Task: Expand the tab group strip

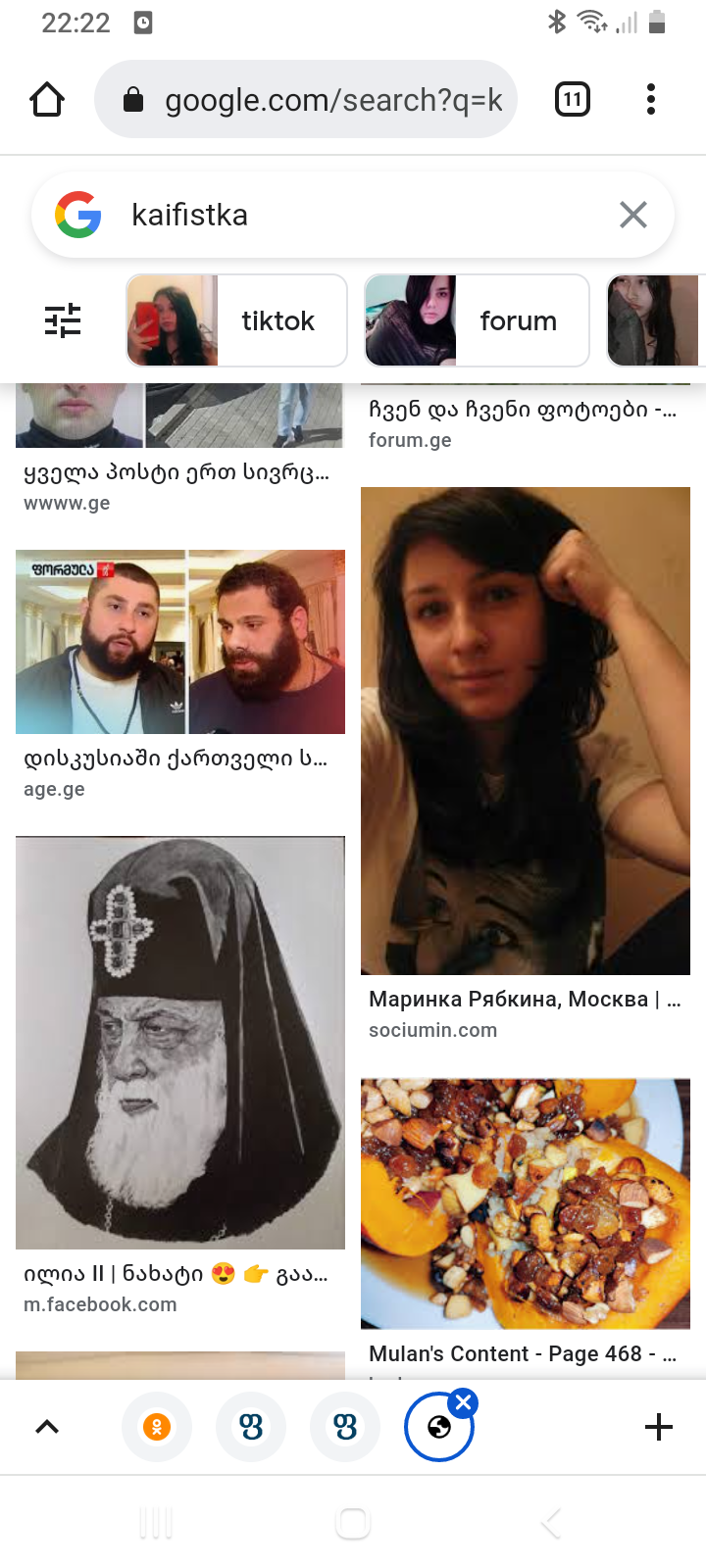Action: pos(47,1427)
